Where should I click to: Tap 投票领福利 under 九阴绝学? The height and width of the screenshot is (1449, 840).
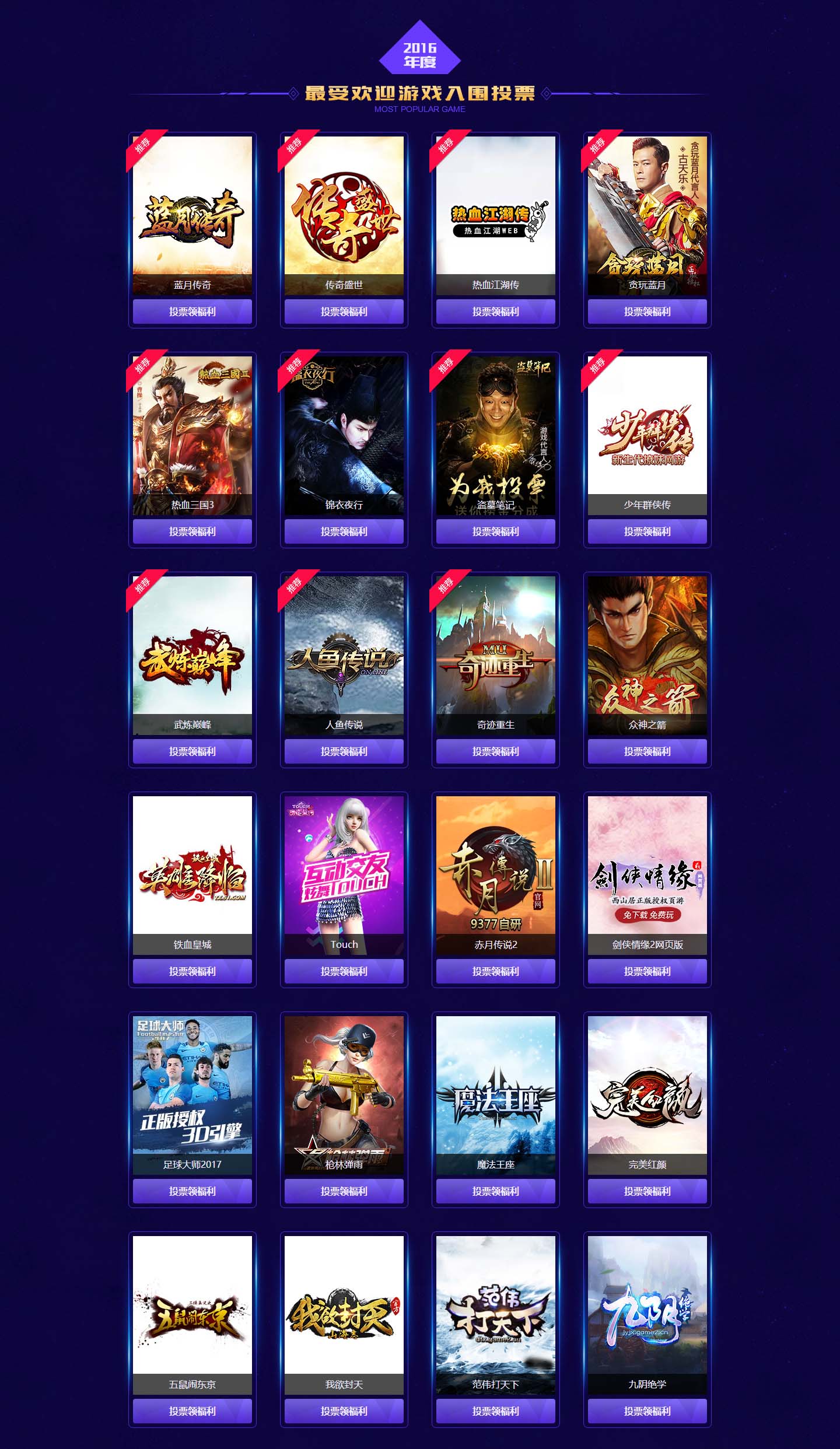tap(647, 1411)
